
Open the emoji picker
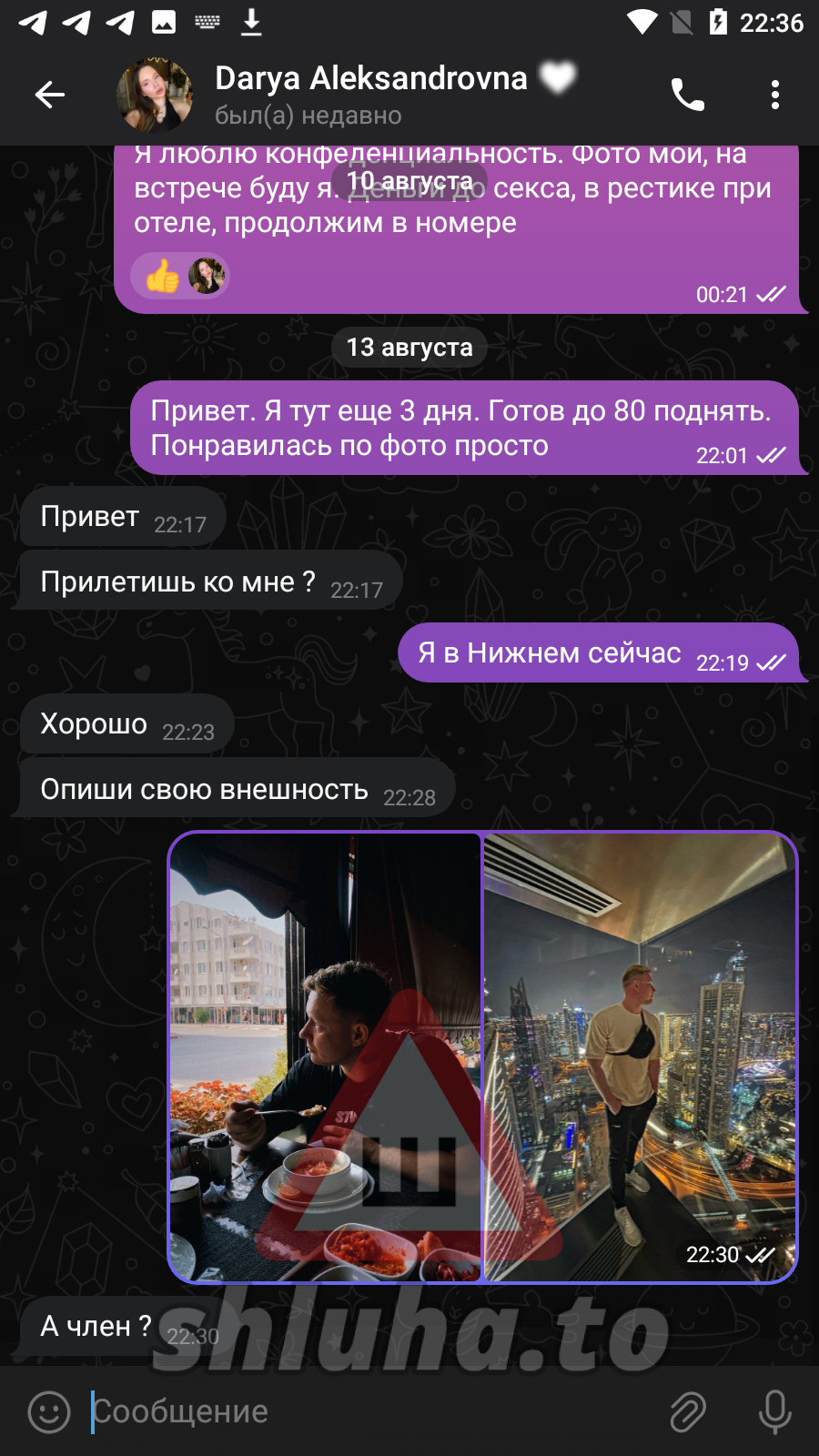[x=49, y=1411]
